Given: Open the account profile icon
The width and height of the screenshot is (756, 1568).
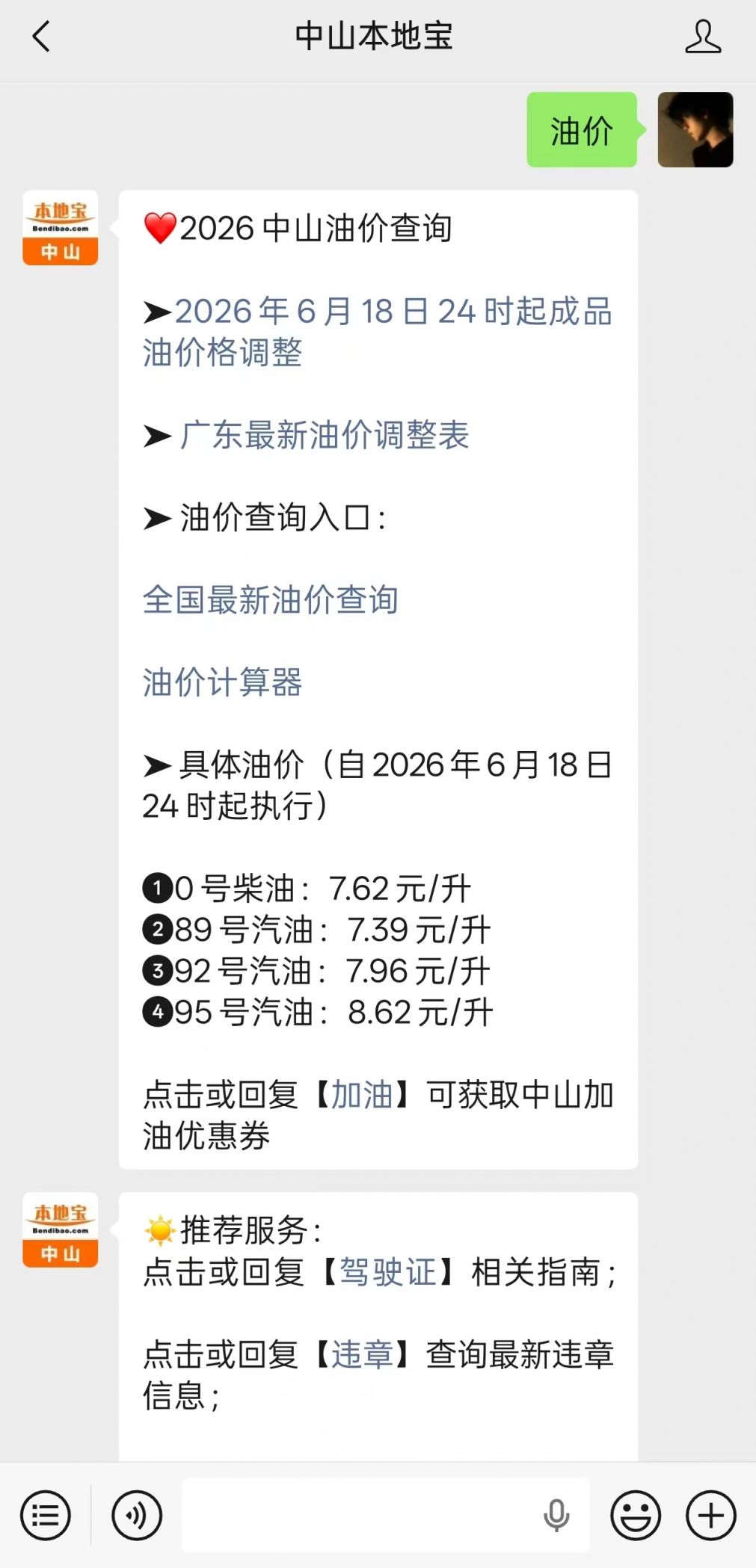Looking at the screenshot, I should pyautogui.click(x=703, y=37).
